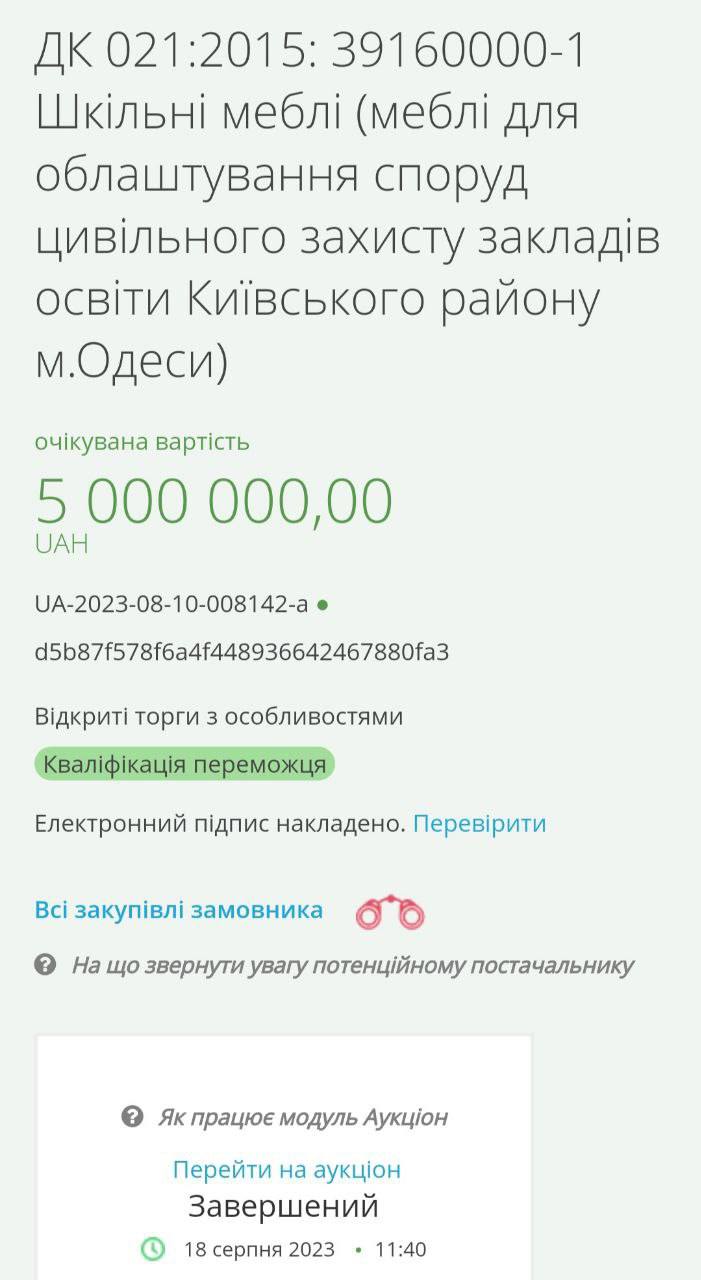This screenshot has height=1280, width=701.
Task: Open Як працює модуль Аукціон help
Action: (302, 1117)
